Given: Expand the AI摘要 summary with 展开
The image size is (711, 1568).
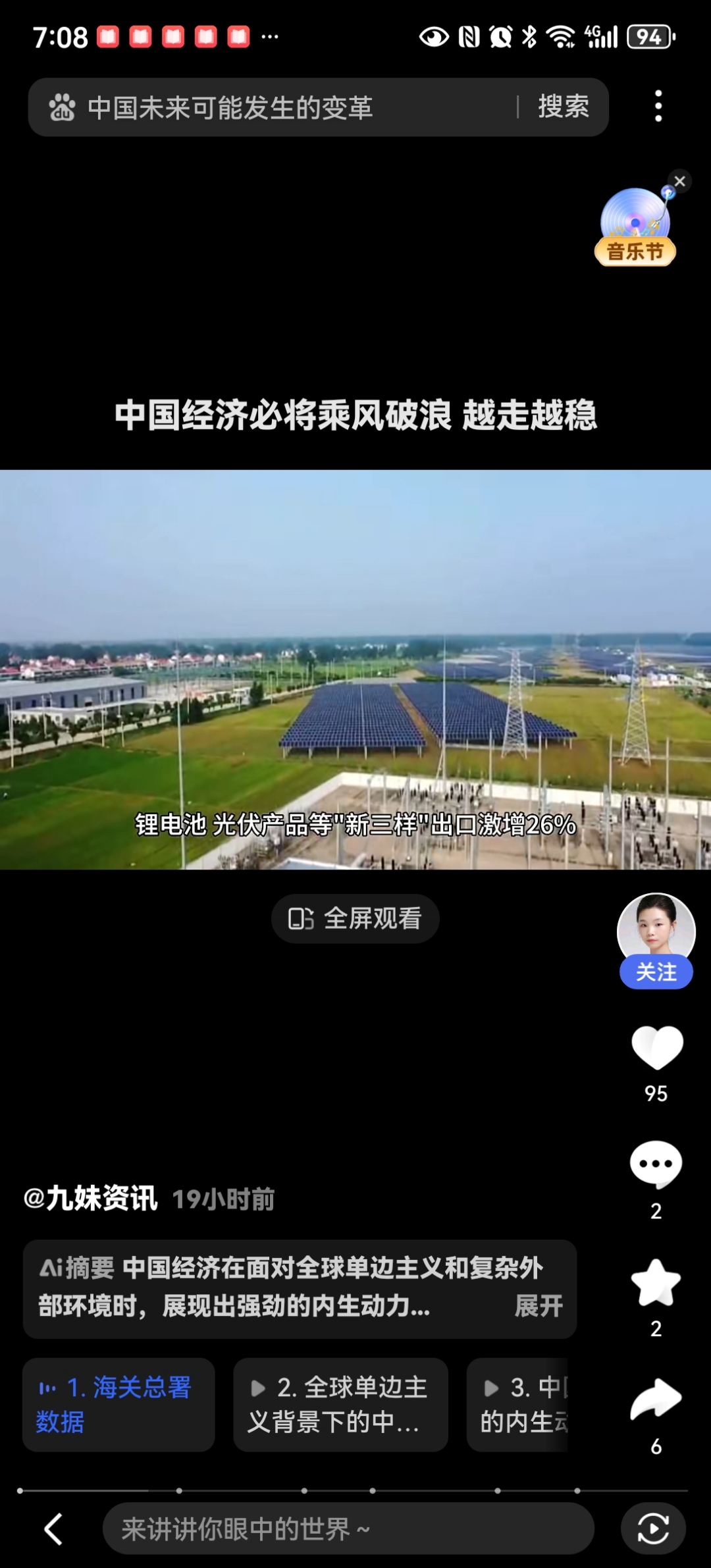Looking at the screenshot, I should [x=539, y=1306].
